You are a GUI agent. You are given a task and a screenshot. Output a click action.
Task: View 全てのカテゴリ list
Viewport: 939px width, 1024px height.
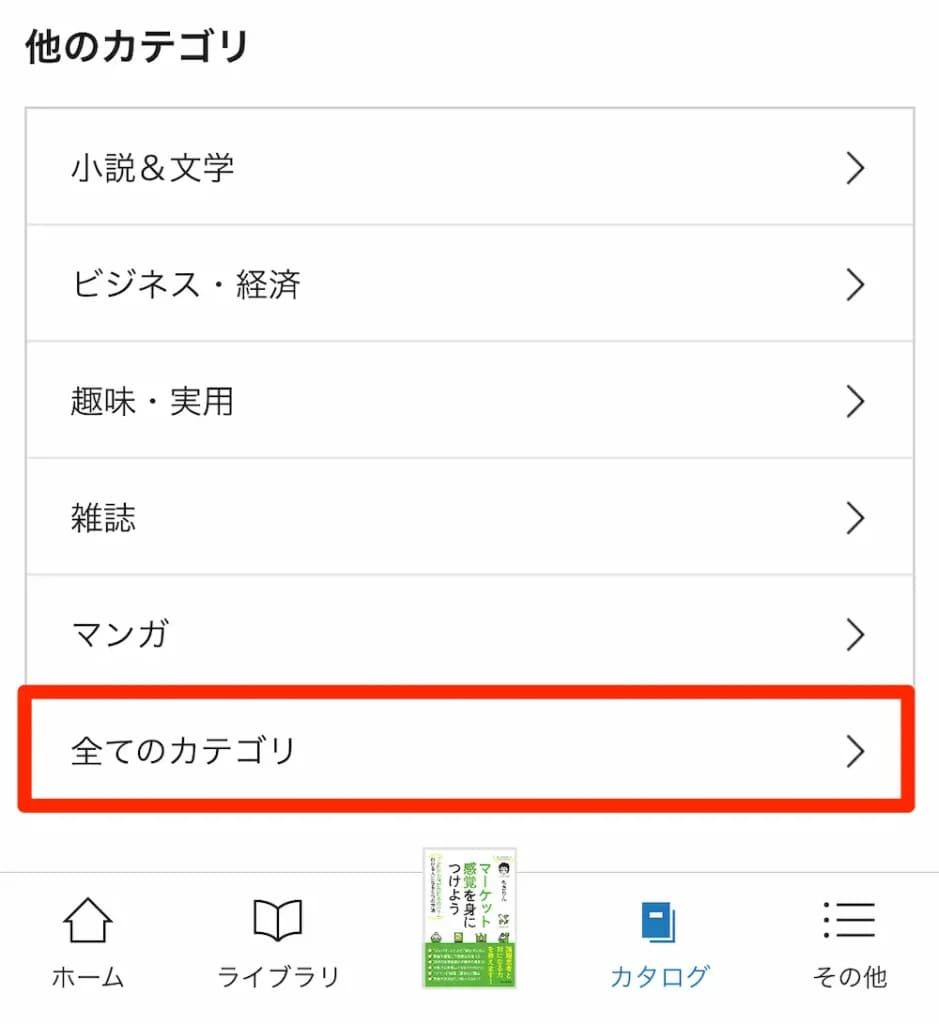tap(468, 751)
